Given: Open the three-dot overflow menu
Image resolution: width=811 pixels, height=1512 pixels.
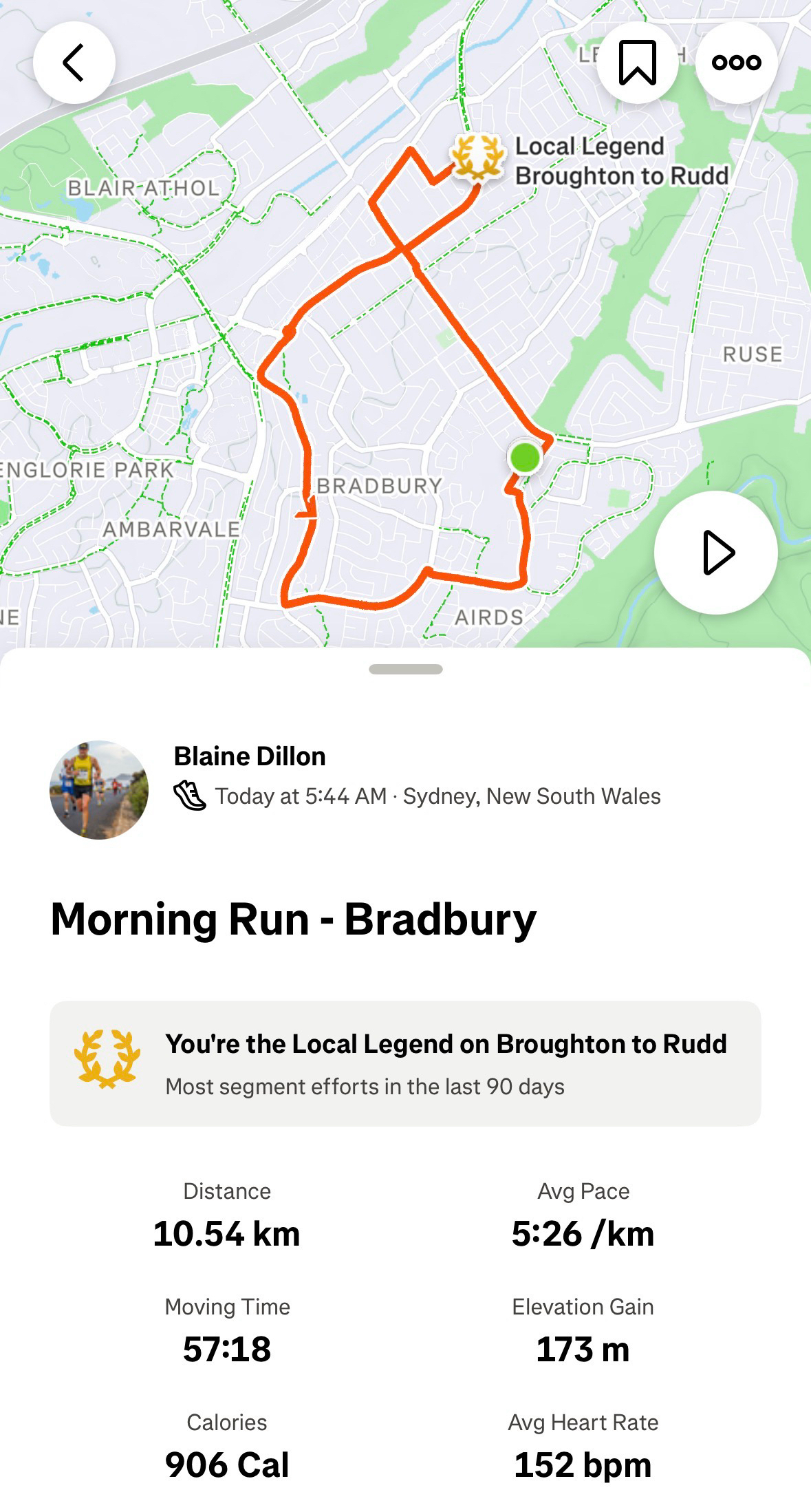Looking at the screenshot, I should click(x=736, y=63).
